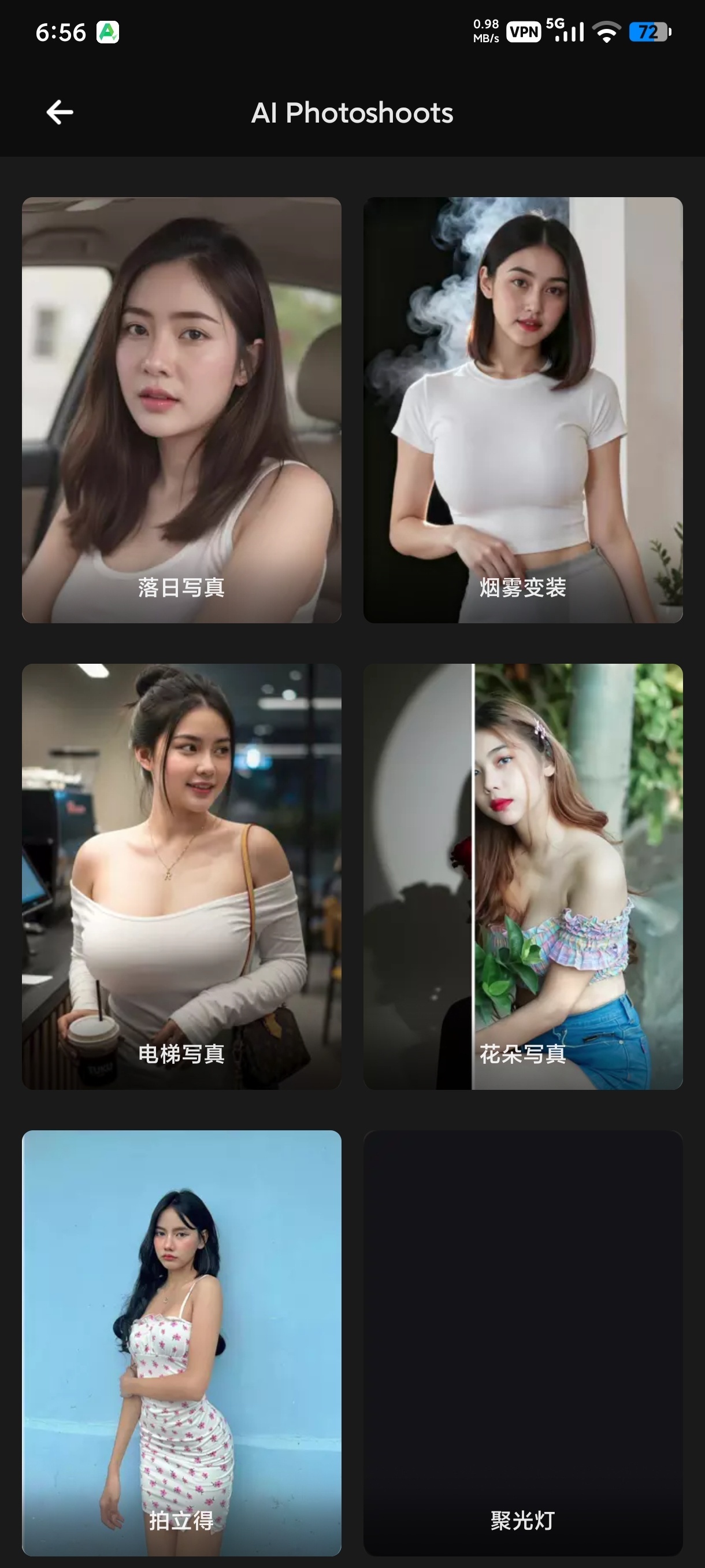Open the 电梯写真 elevator photoshoot template

click(x=181, y=878)
